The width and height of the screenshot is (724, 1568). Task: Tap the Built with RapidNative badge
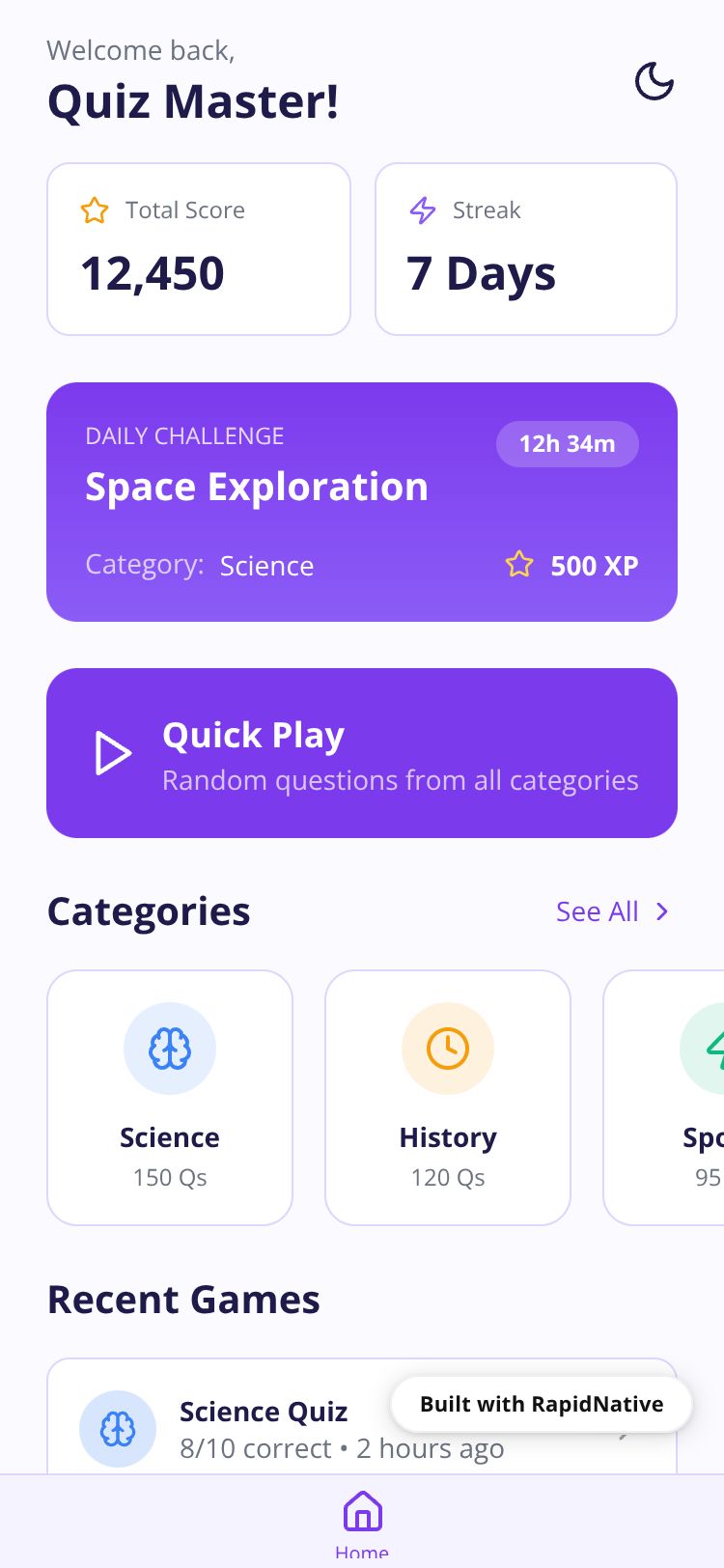tap(541, 1404)
